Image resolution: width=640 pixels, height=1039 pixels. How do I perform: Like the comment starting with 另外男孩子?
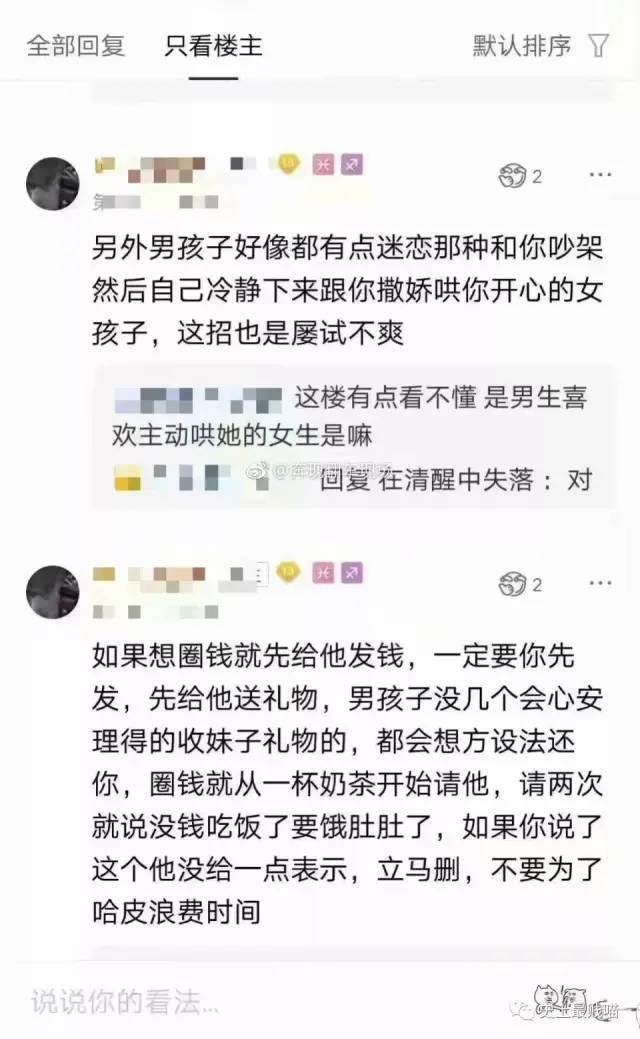tap(512, 177)
